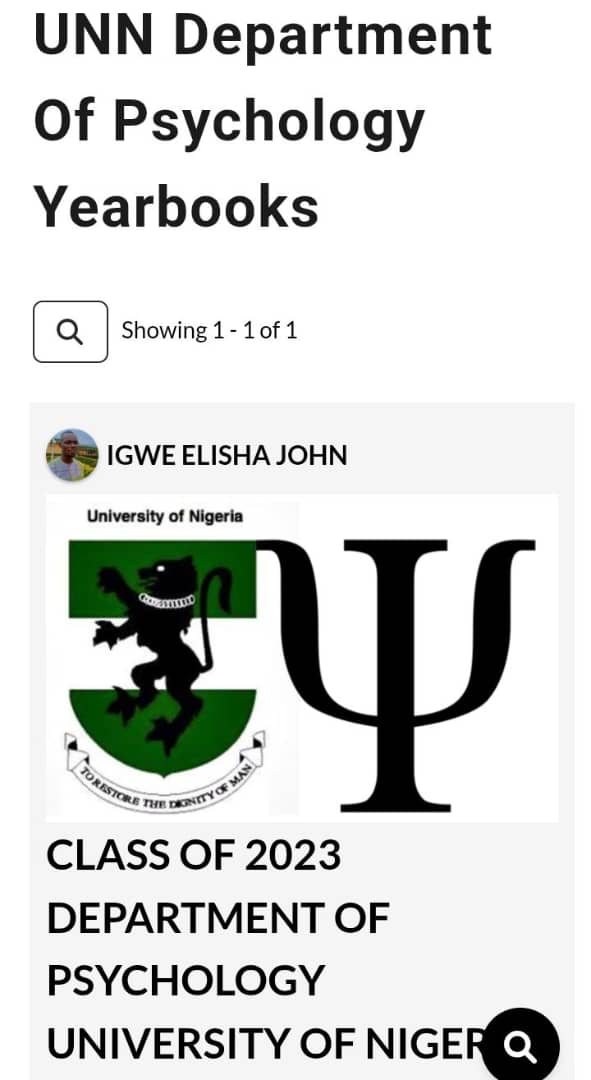Tap the floating black search button

(519, 1047)
